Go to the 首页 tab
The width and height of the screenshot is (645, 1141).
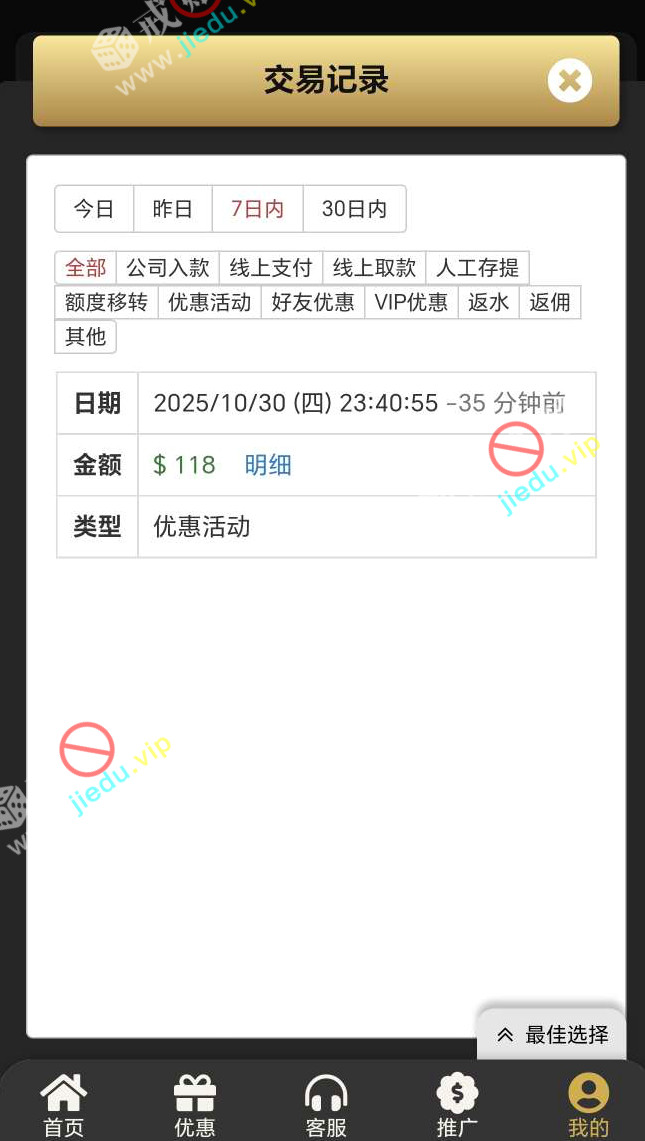[64, 1105]
